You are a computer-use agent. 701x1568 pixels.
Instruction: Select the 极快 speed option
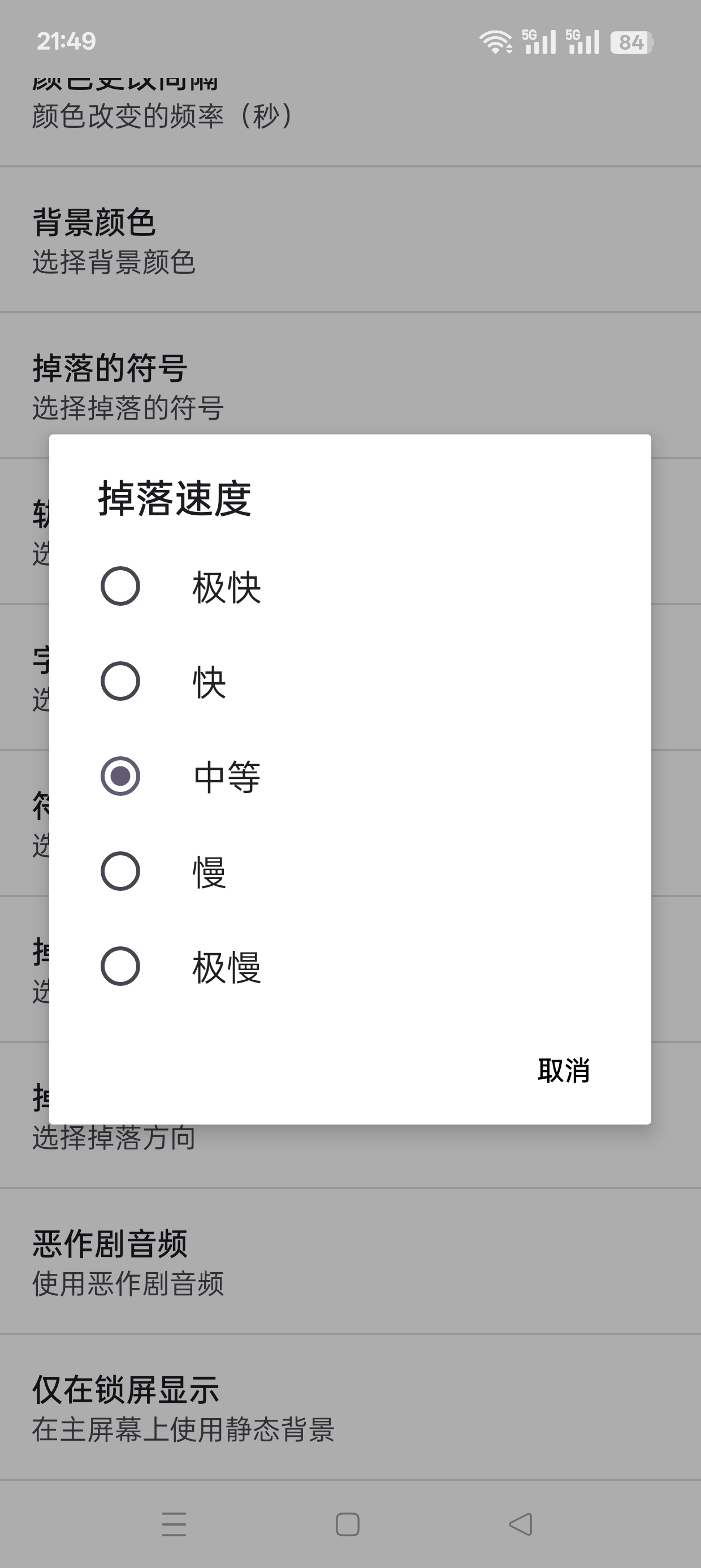pyautogui.click(x=350, y=587)
